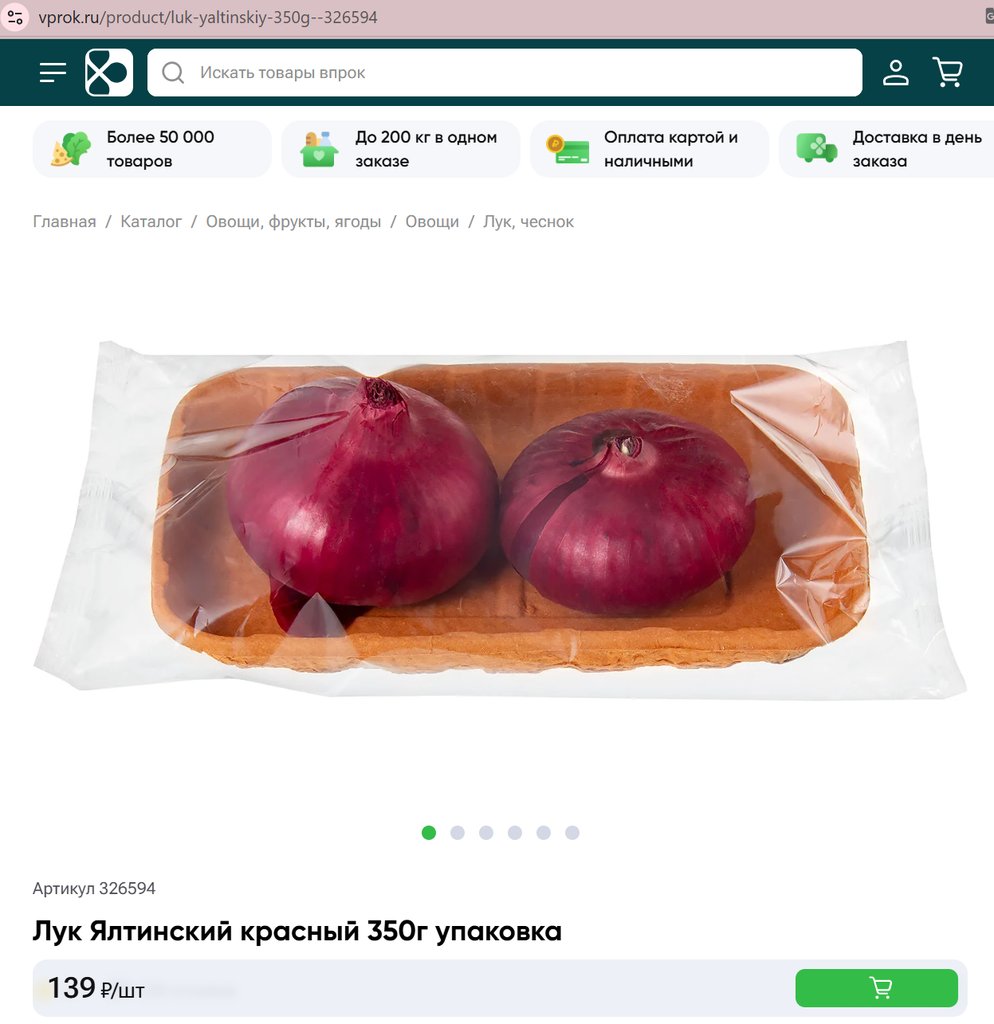Tap the site settings icon in address bar
The height and width of the screenshot is (1024, 994).
click(x=15, y=17)
